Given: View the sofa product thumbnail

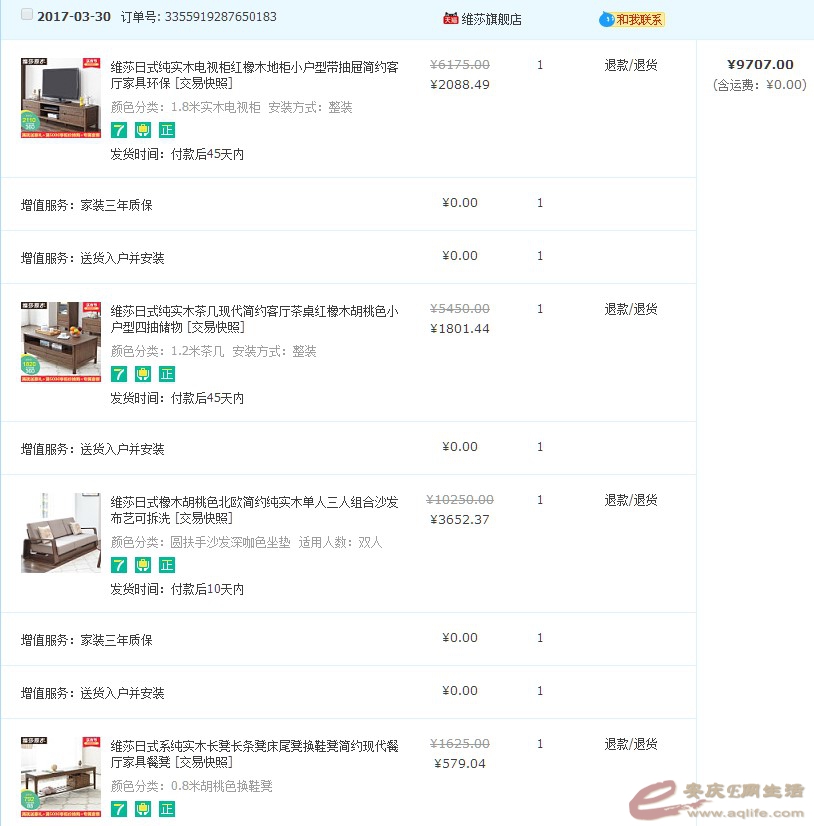Looking at the screenshot, I should click(61, 532).
